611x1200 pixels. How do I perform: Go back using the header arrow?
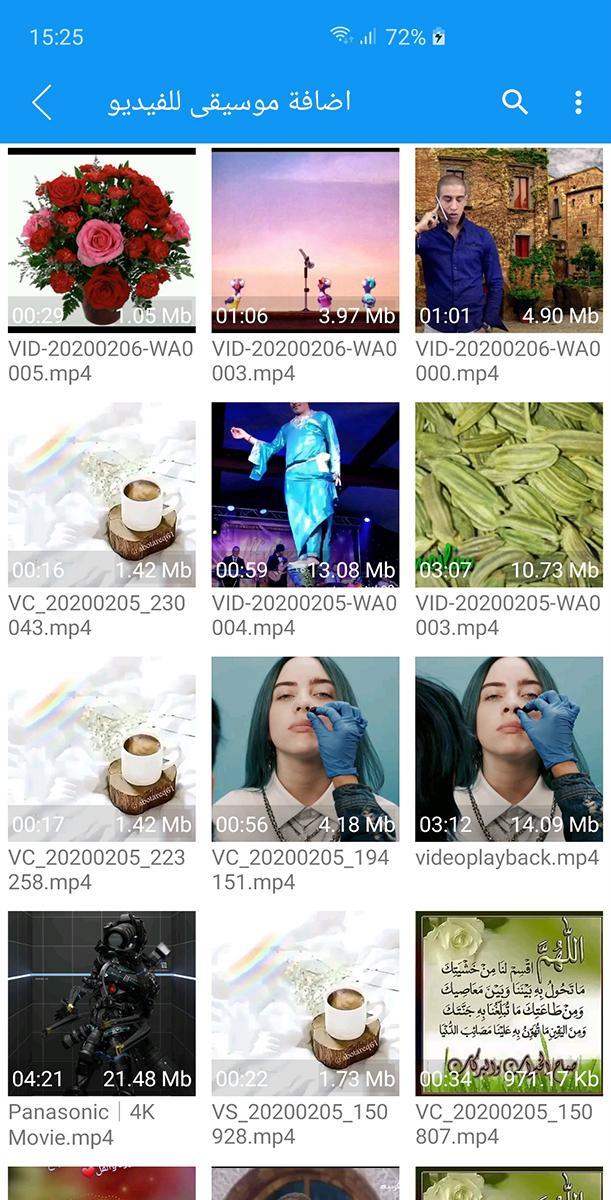tap(42, 102)
